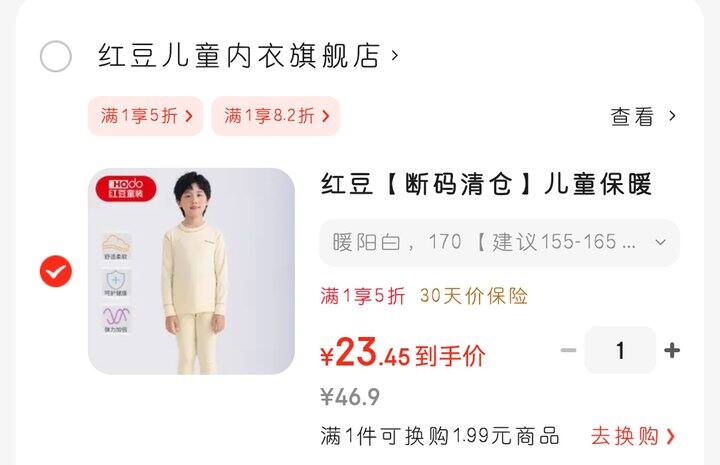Change the 暖阳白, 170 size option
Viewport: 720px width, 465px height.
point(499,242)
